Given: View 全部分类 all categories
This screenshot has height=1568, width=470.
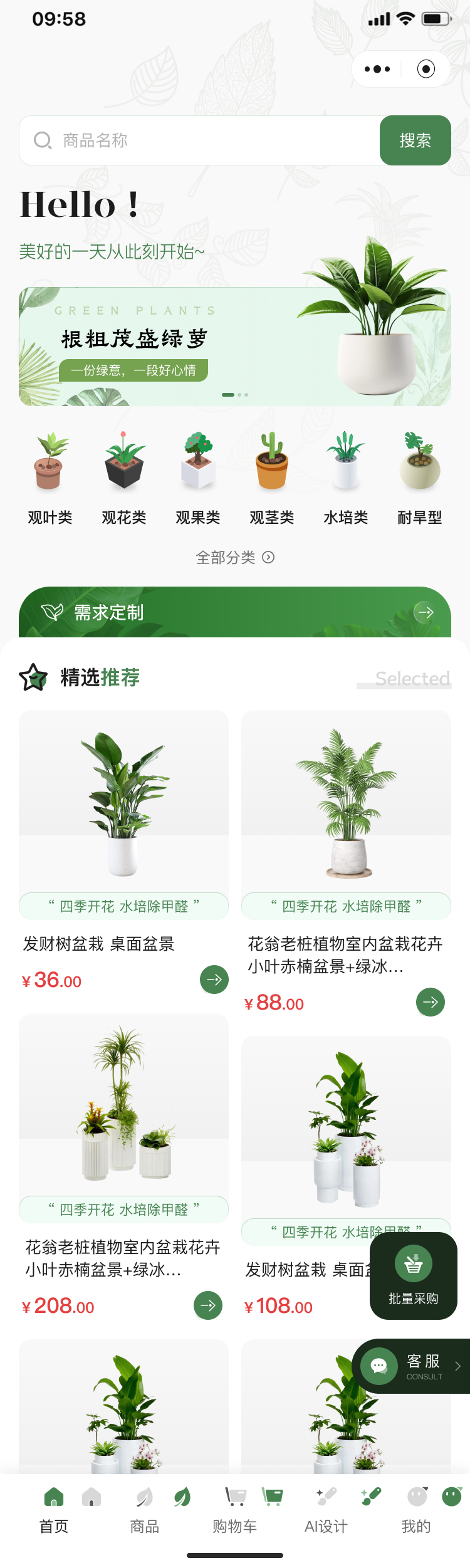Looking at the screenshot, I should click(x=235, y=557).
